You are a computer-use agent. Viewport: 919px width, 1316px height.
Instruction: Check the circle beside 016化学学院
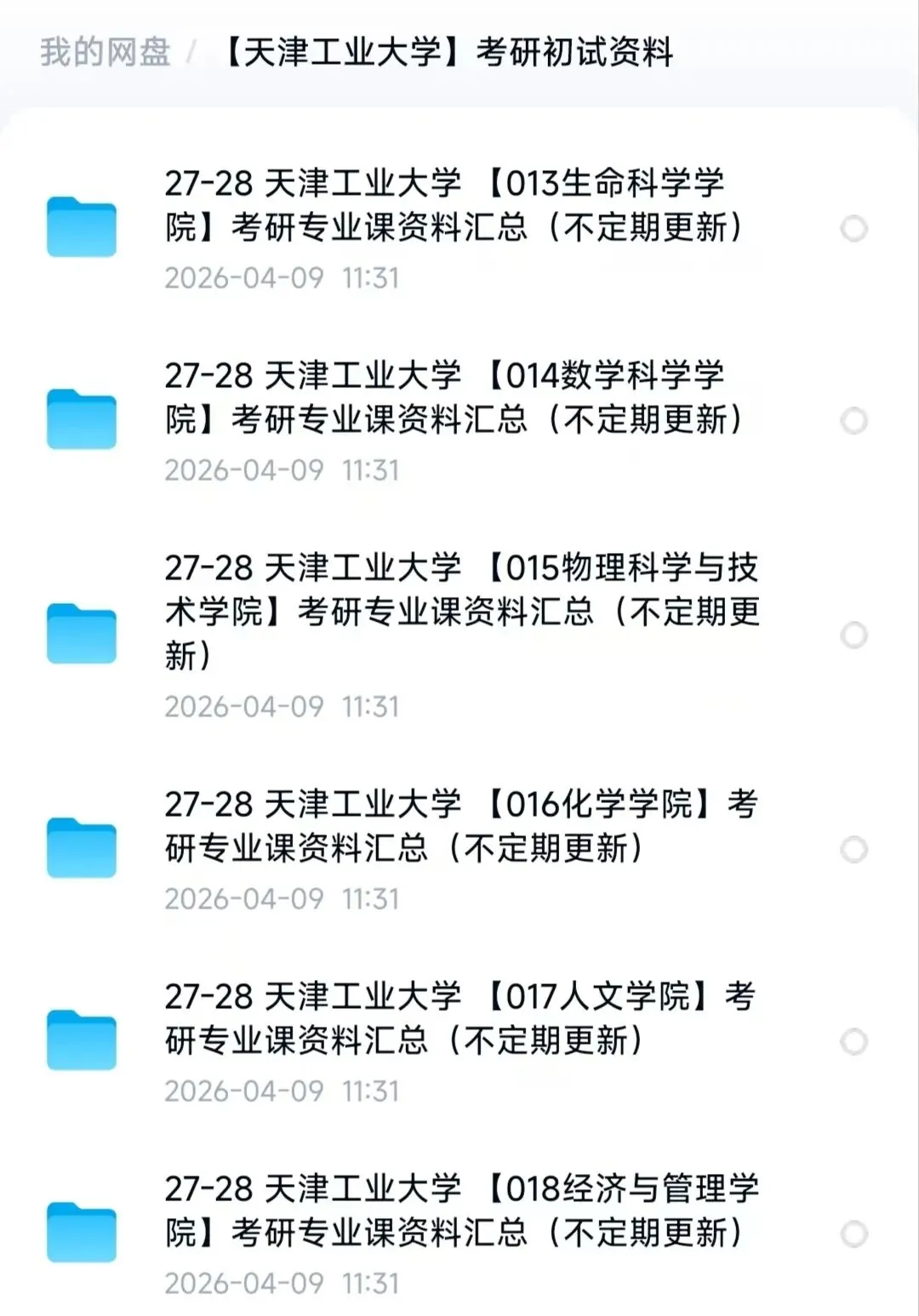pos(853,850)
